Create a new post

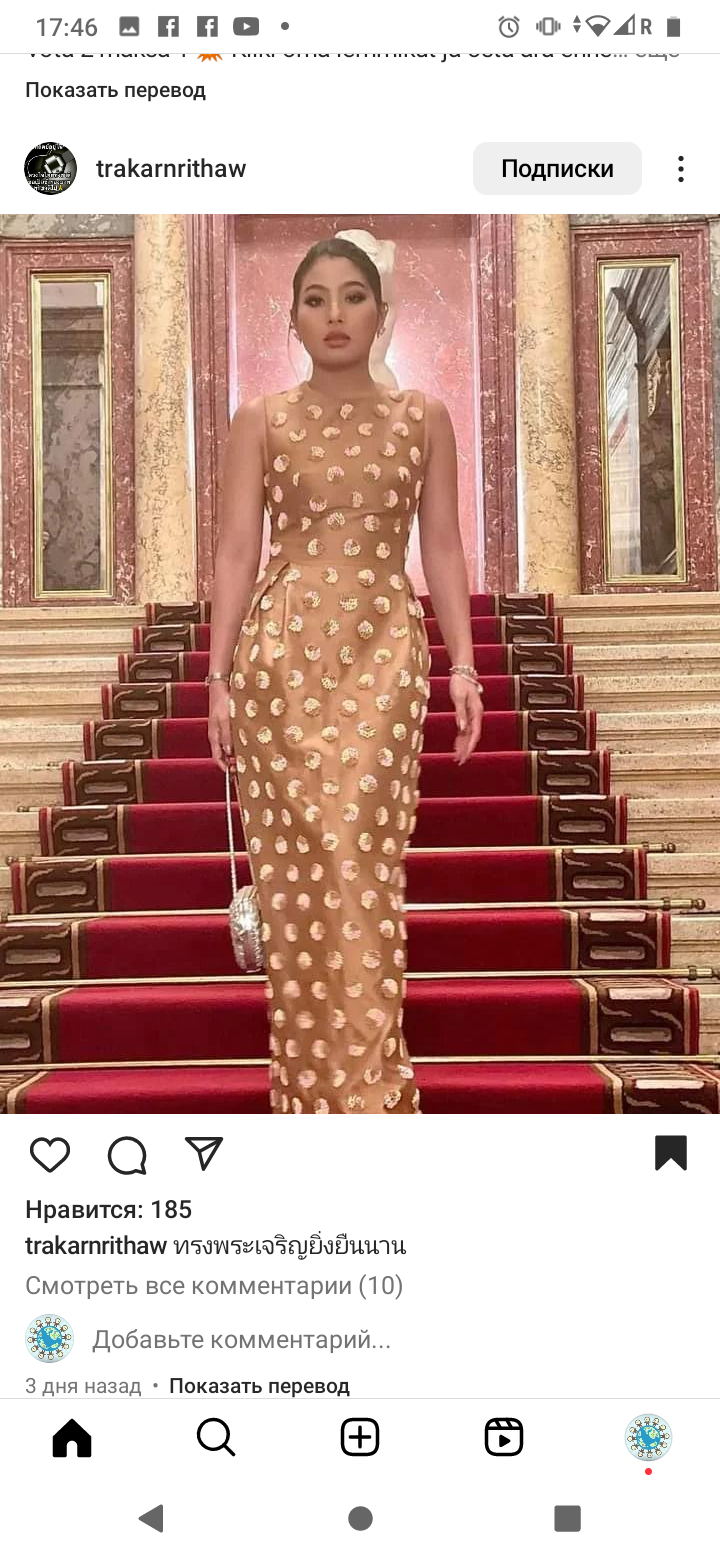pyautogui.click(x=360, y=1438)
